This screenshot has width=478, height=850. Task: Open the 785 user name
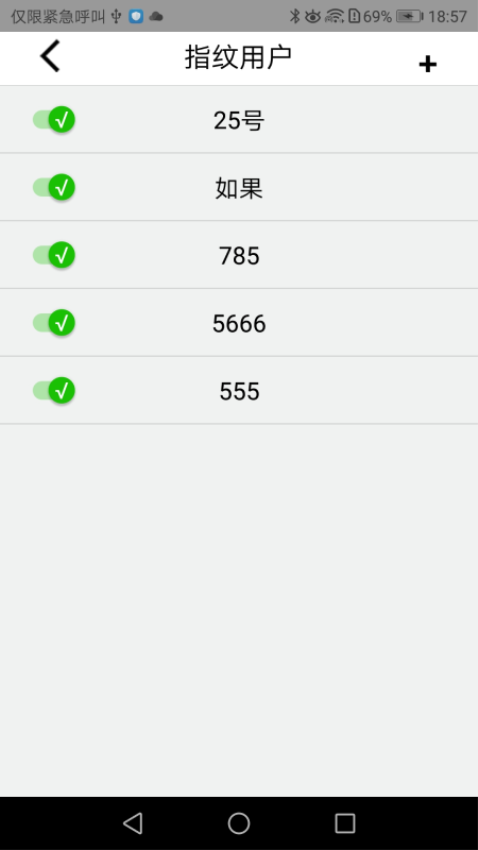point(239,256)
